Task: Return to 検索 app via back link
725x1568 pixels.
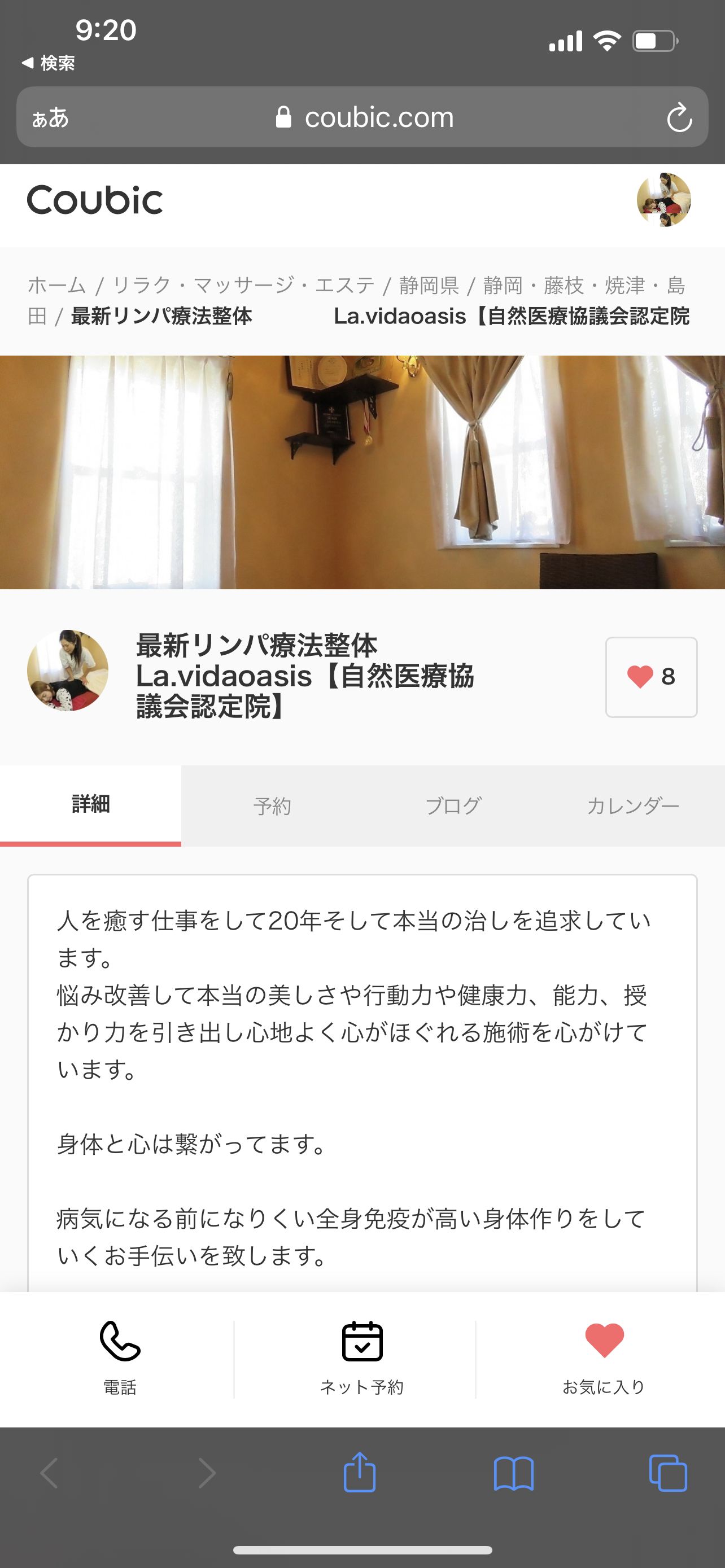Action: coord(48,63)
